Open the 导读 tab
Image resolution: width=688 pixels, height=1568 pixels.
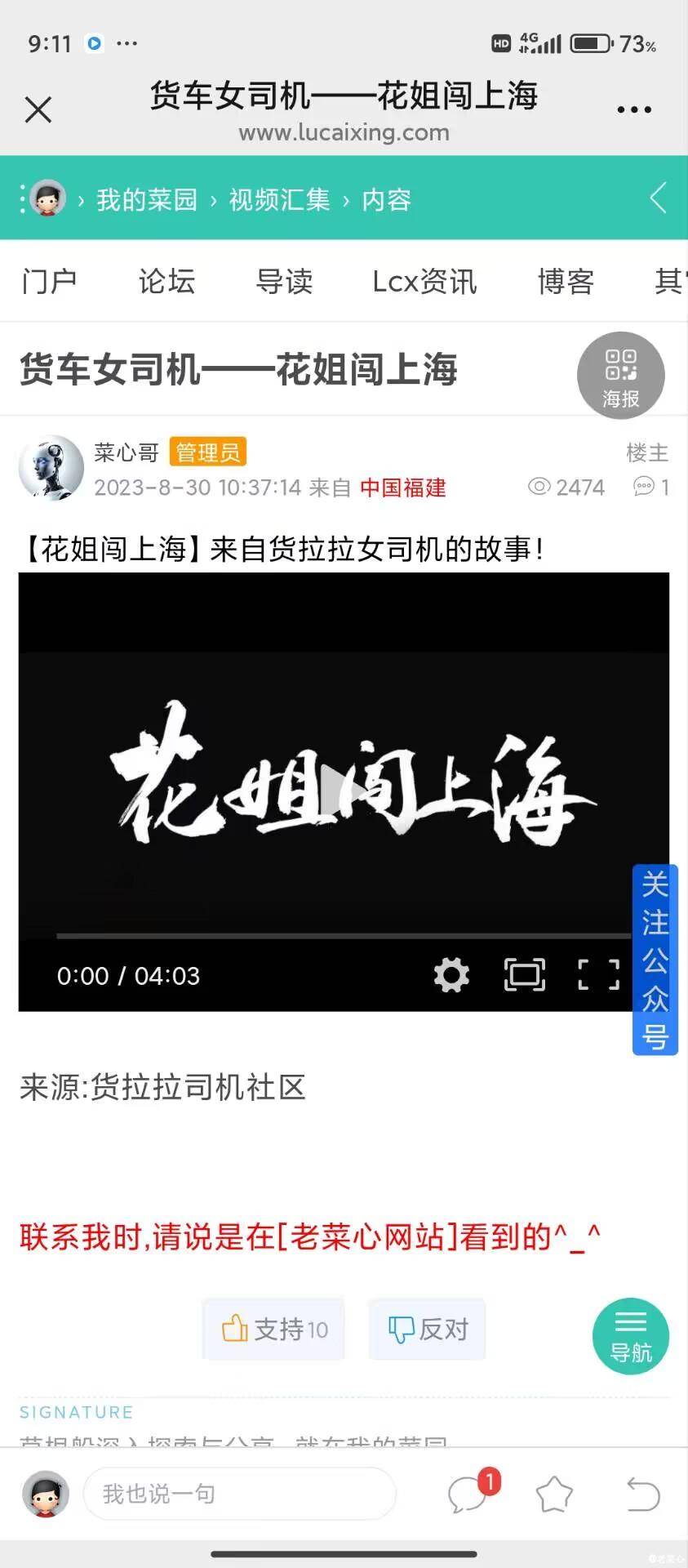tap(284, 282)
